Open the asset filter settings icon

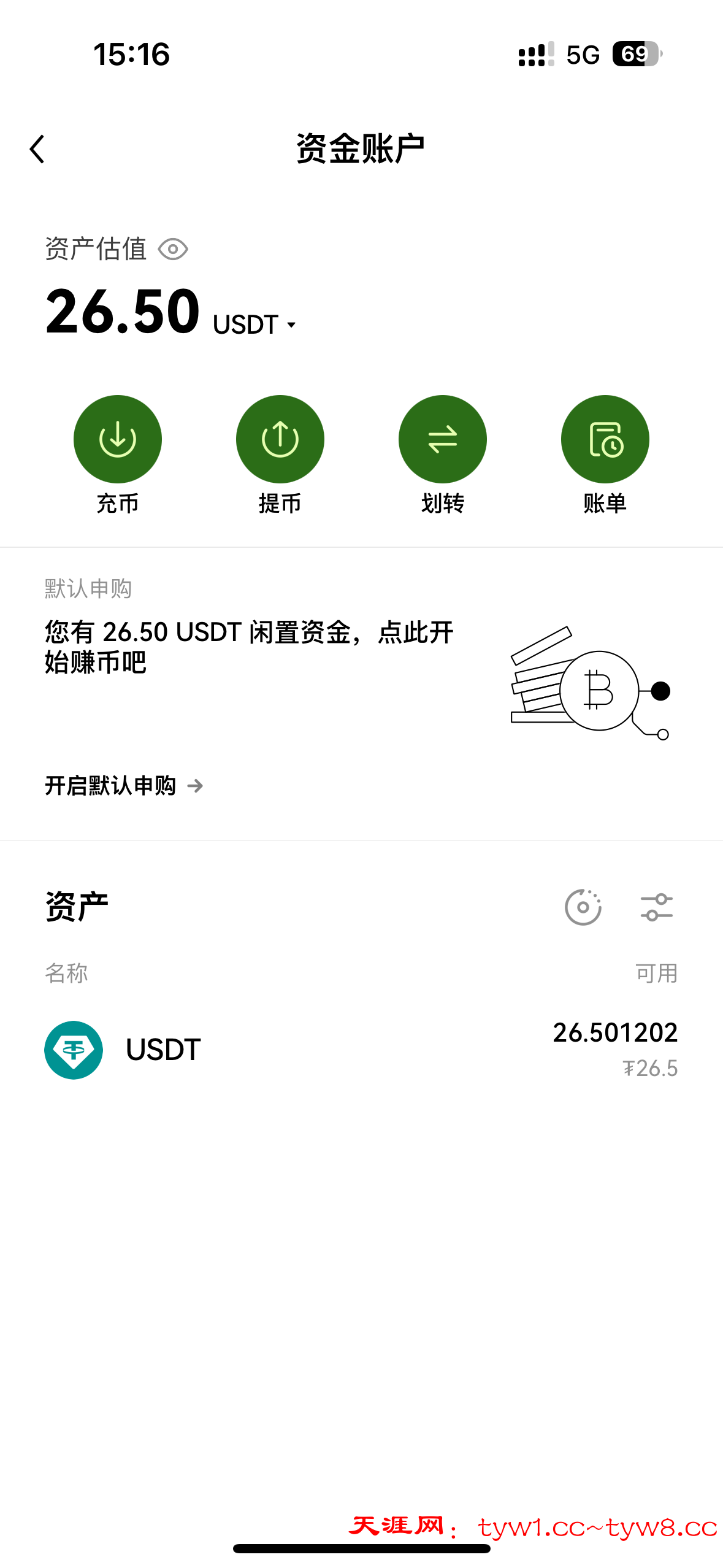pos(656,907)
